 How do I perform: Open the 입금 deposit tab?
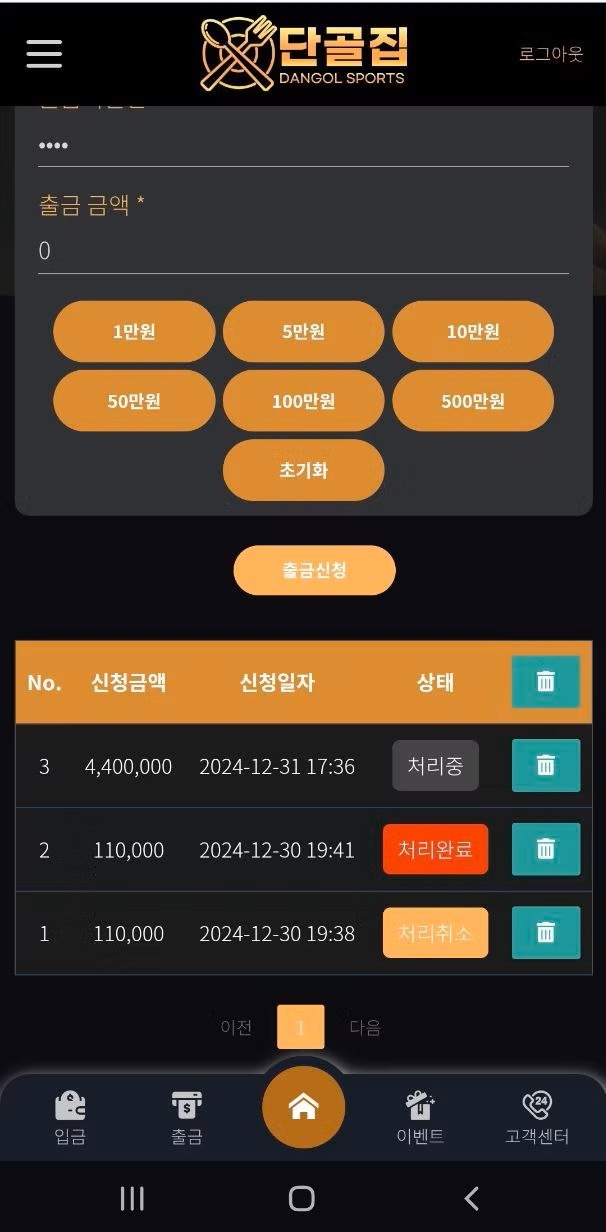[x=70, y=1118]
